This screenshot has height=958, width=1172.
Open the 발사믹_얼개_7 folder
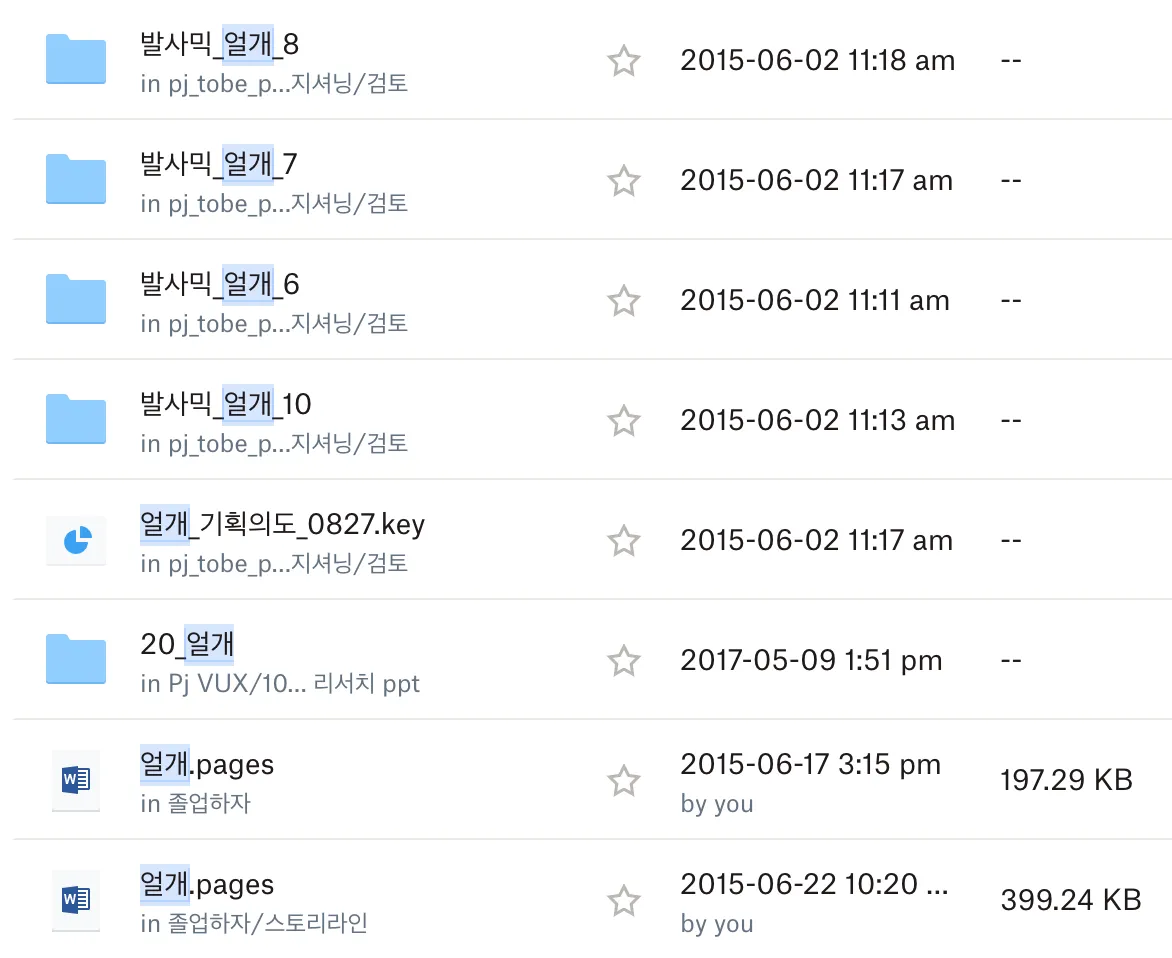tap(219, 165)
